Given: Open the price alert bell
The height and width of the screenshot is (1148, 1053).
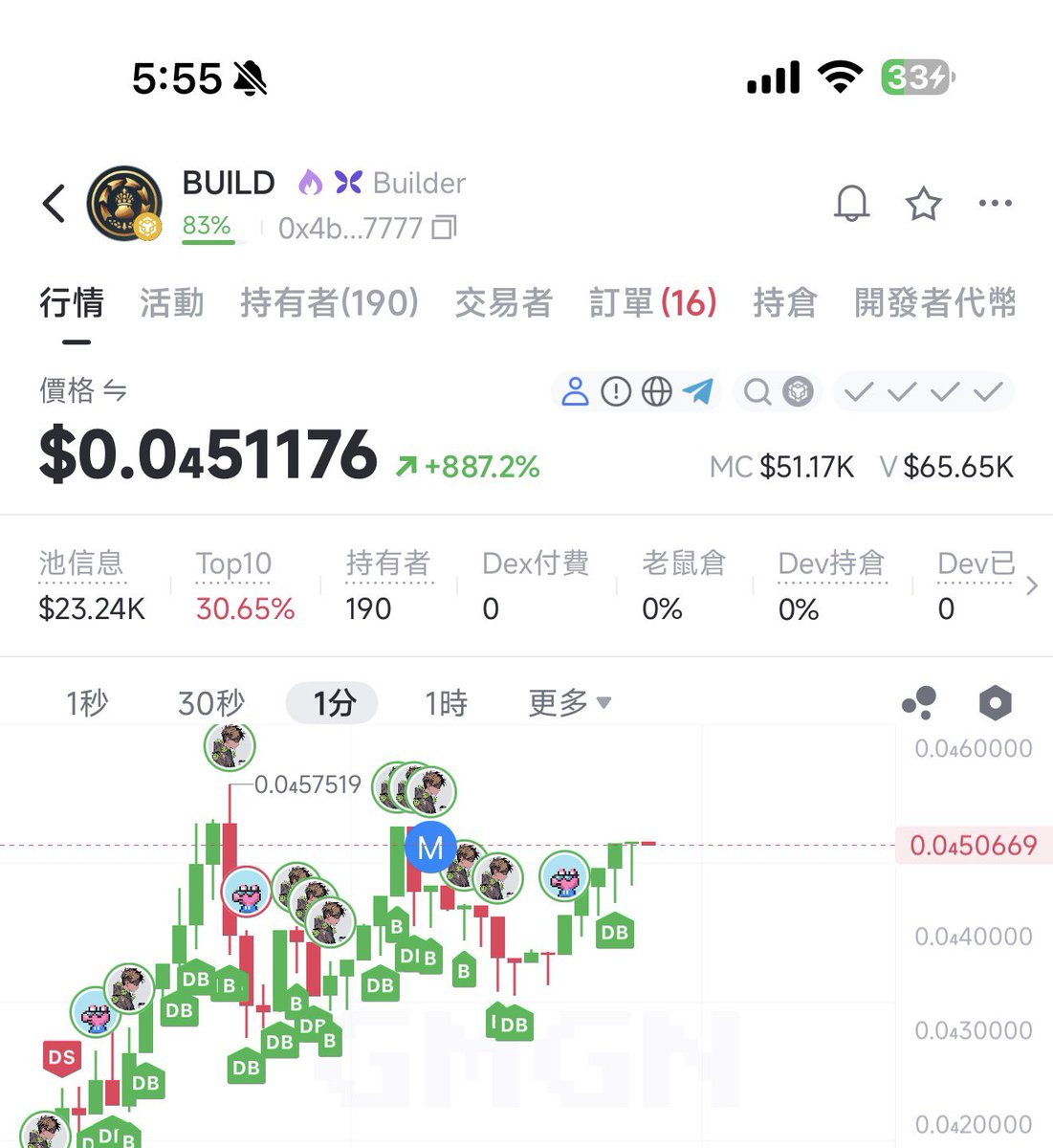Looking at the screenshot, I should (851, 203).
